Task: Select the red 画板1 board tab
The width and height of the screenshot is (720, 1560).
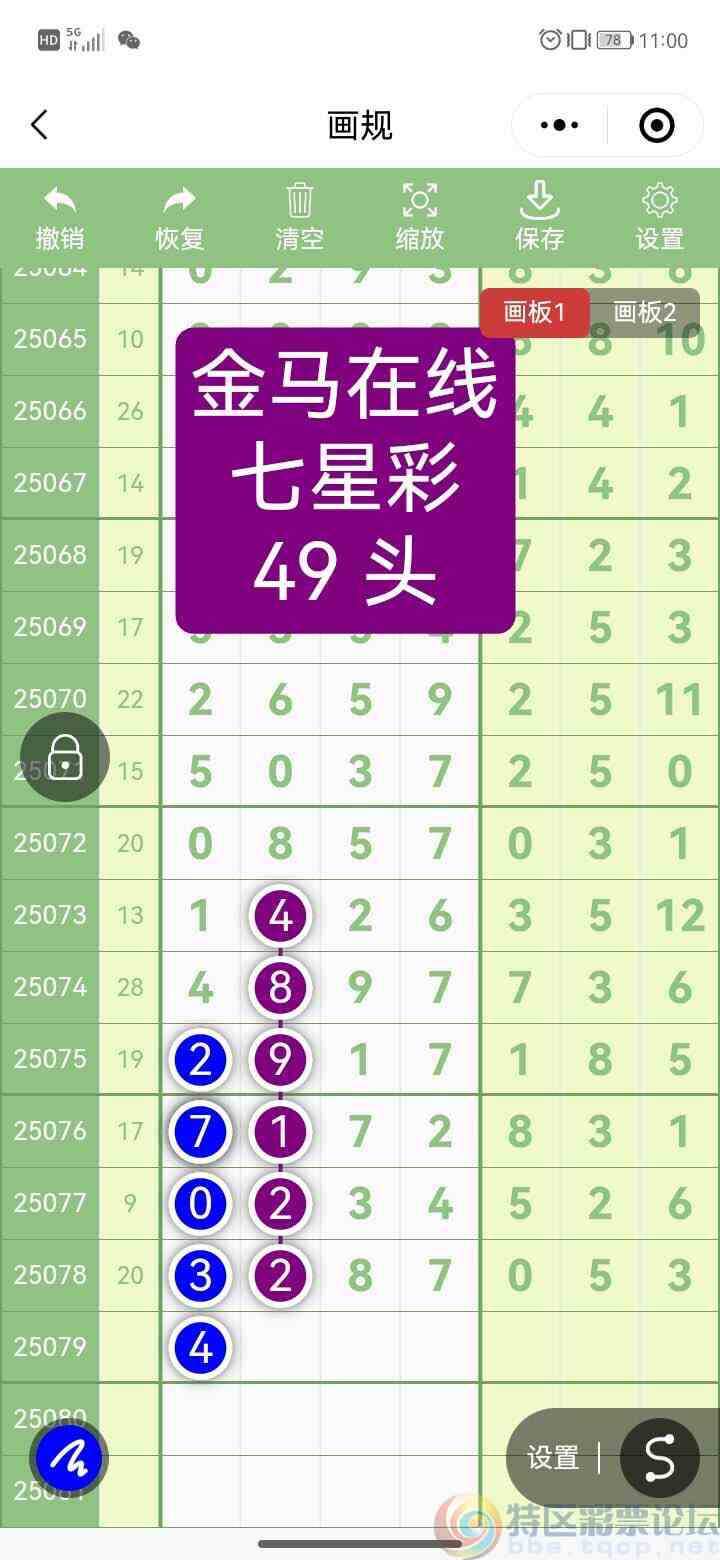Action: click(x=536, y=312)
